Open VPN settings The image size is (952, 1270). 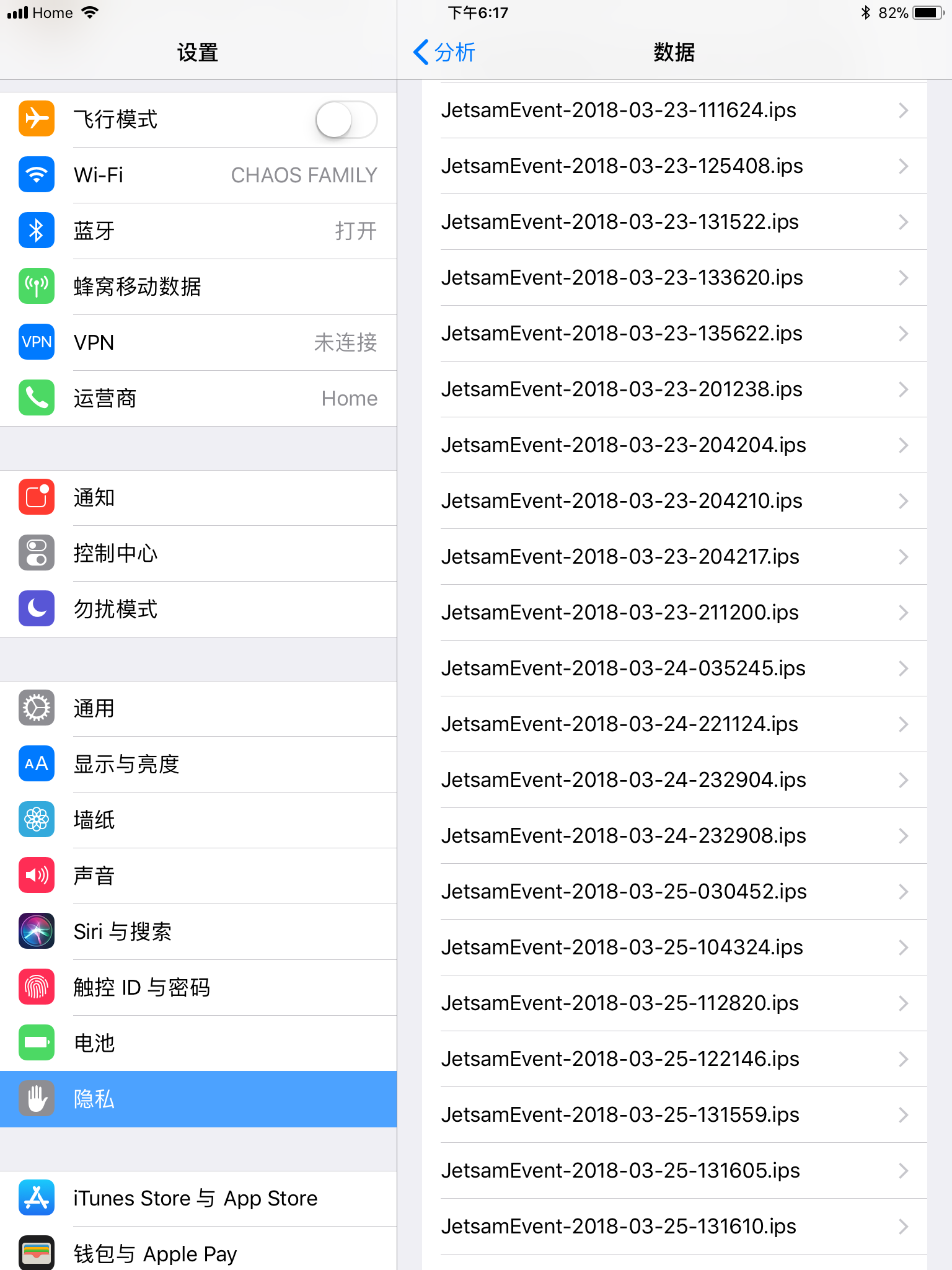[x=198, y=343]
